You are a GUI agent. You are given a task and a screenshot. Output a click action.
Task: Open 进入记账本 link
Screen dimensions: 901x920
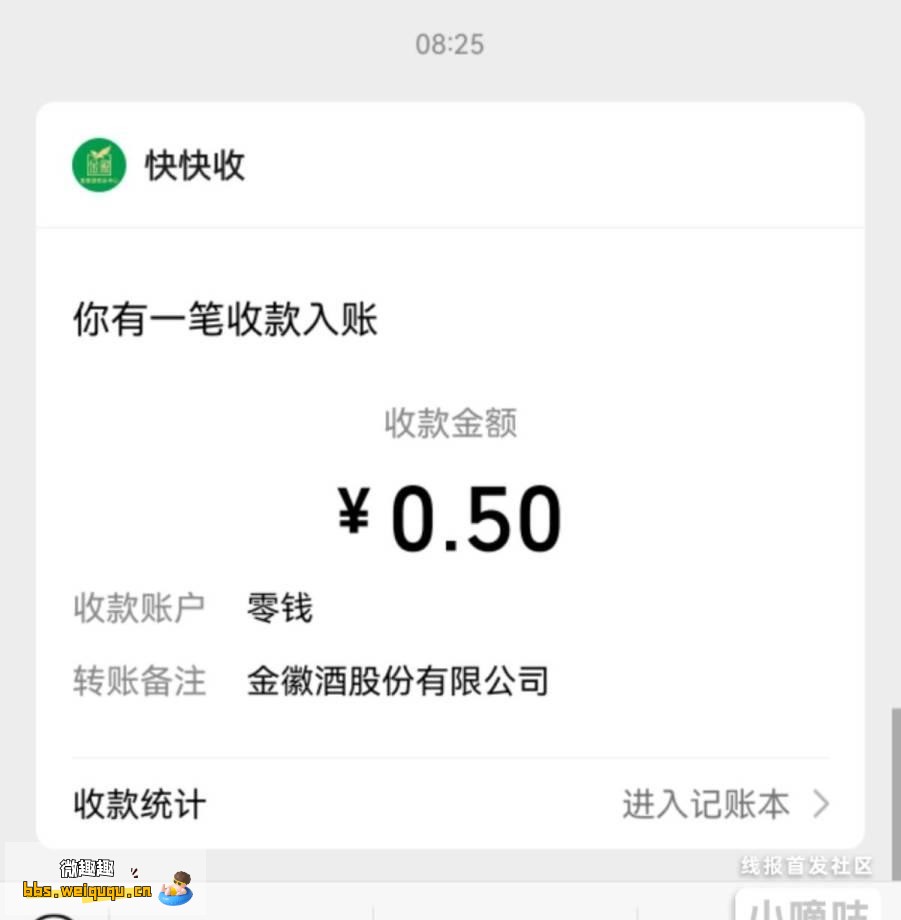coord(705,804)
